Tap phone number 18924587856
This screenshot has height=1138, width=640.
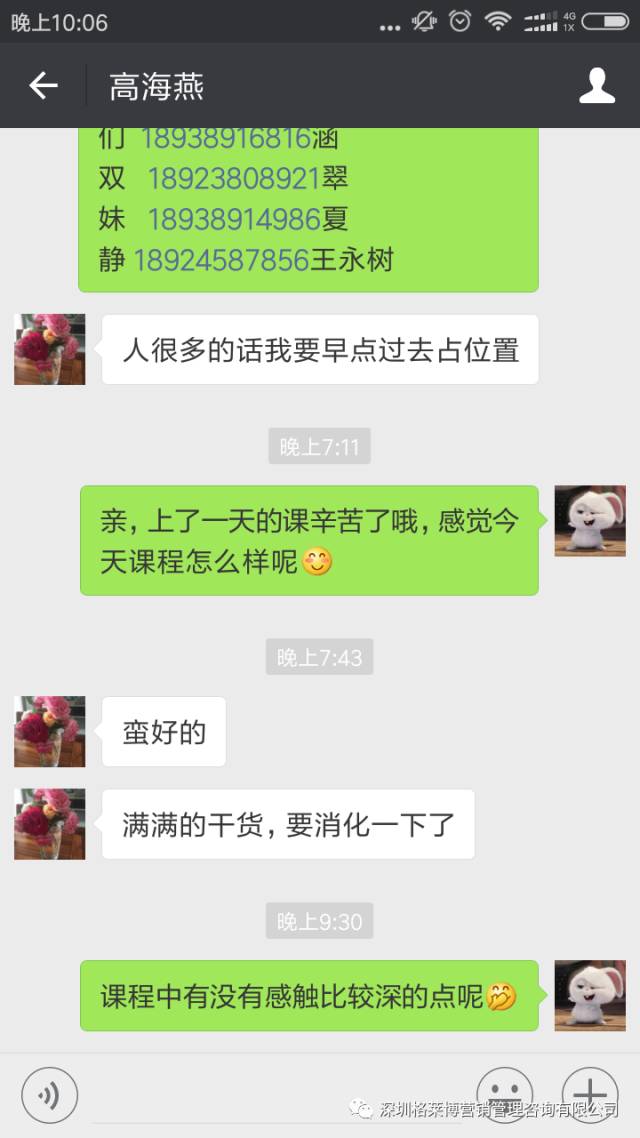pos(220,260)
